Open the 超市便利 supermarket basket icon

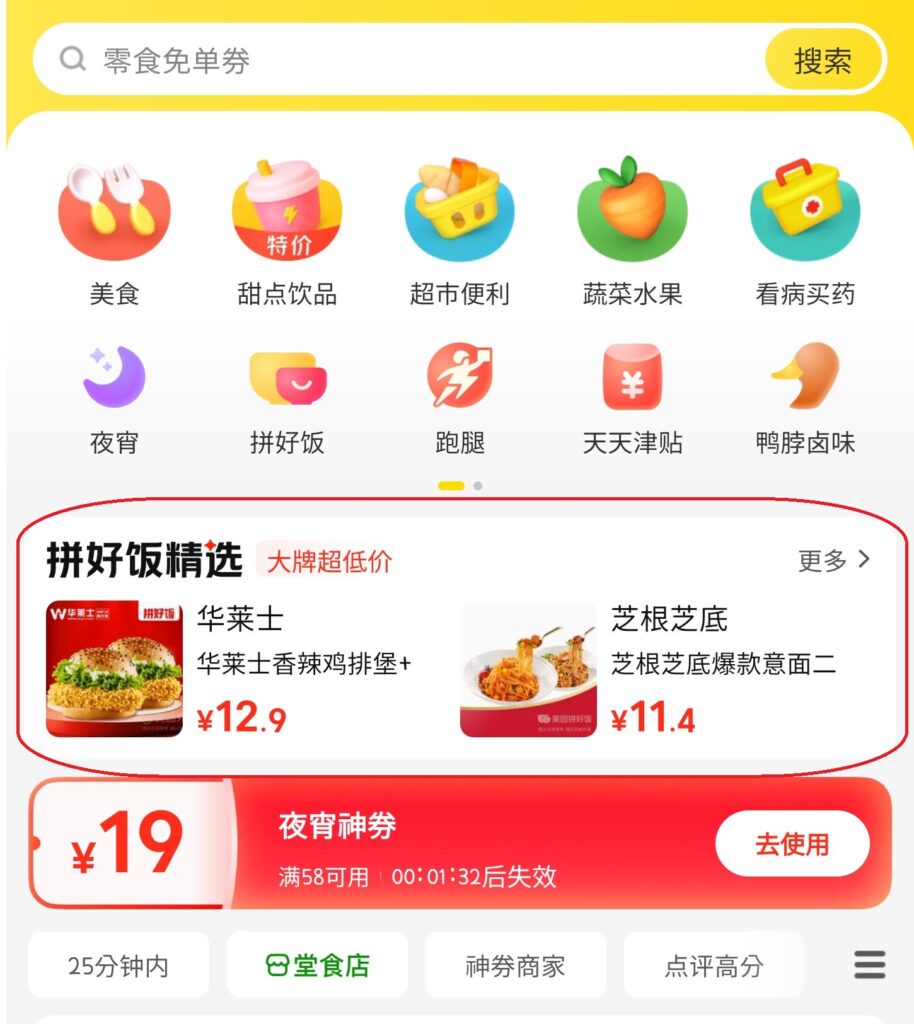(x=459, y=213)
